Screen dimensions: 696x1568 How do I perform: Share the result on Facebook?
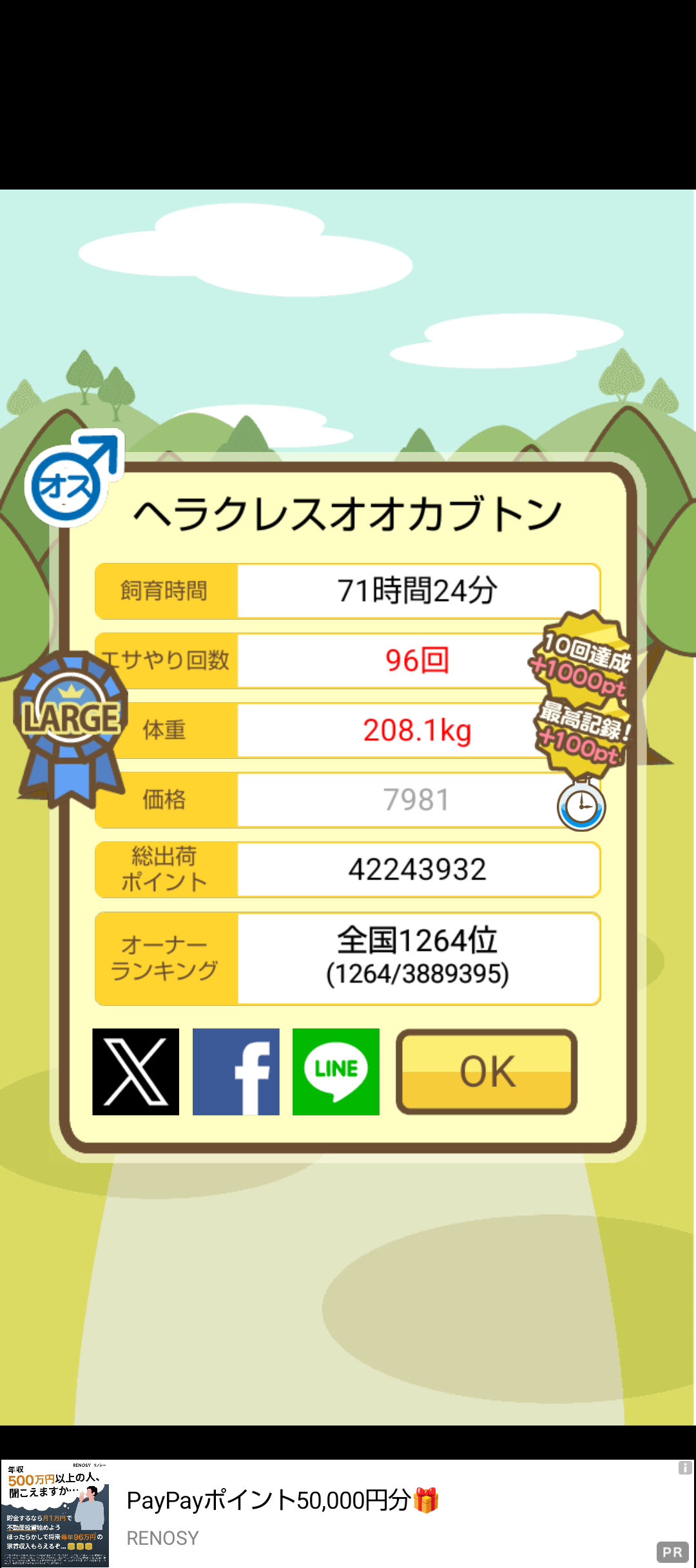pyautogui.click(x=236, y=1072)
